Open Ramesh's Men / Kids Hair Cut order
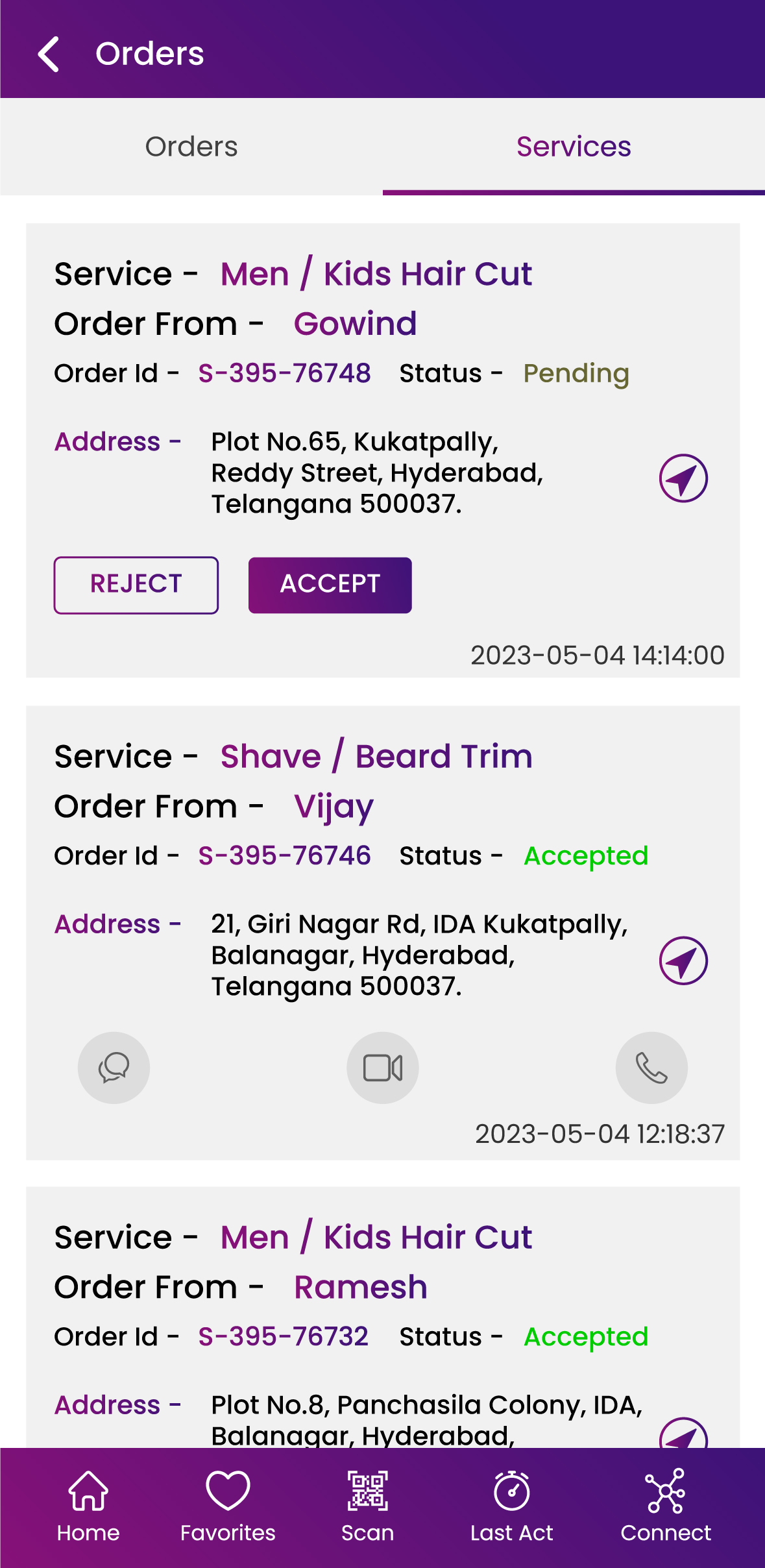 (383, 1317)
